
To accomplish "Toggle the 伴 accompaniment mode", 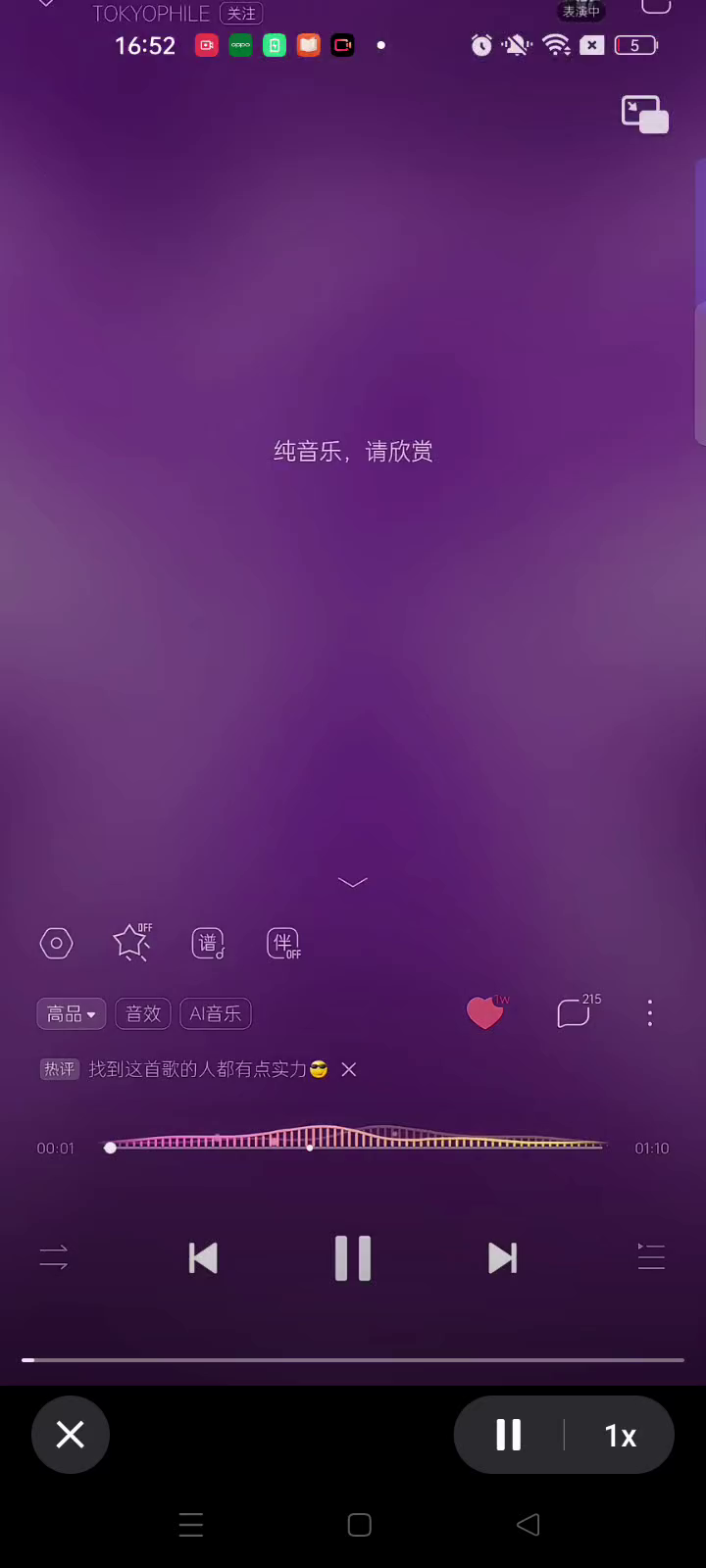I will (283, 944).
